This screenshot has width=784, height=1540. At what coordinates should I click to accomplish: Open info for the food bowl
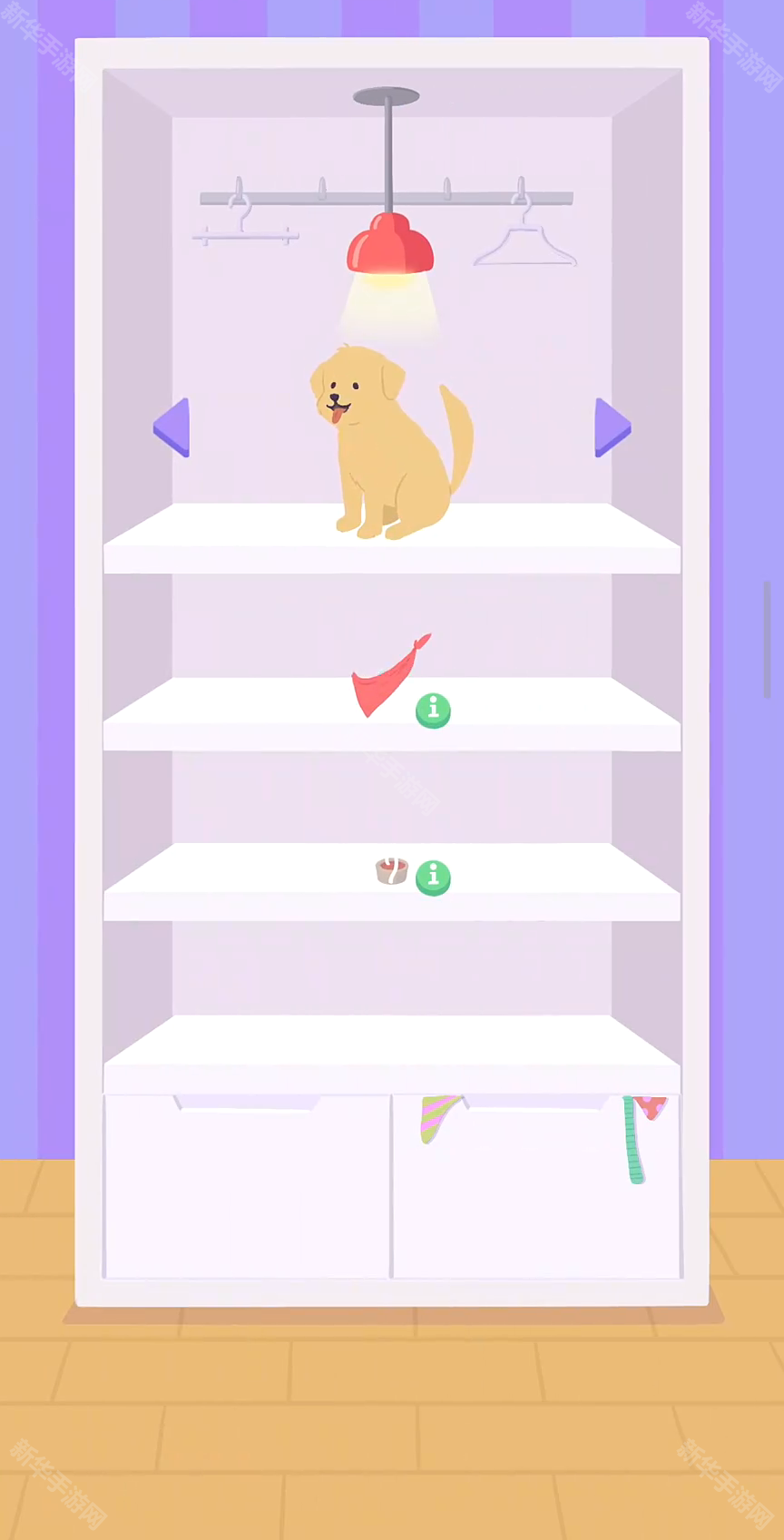click(x=433, y=878)
